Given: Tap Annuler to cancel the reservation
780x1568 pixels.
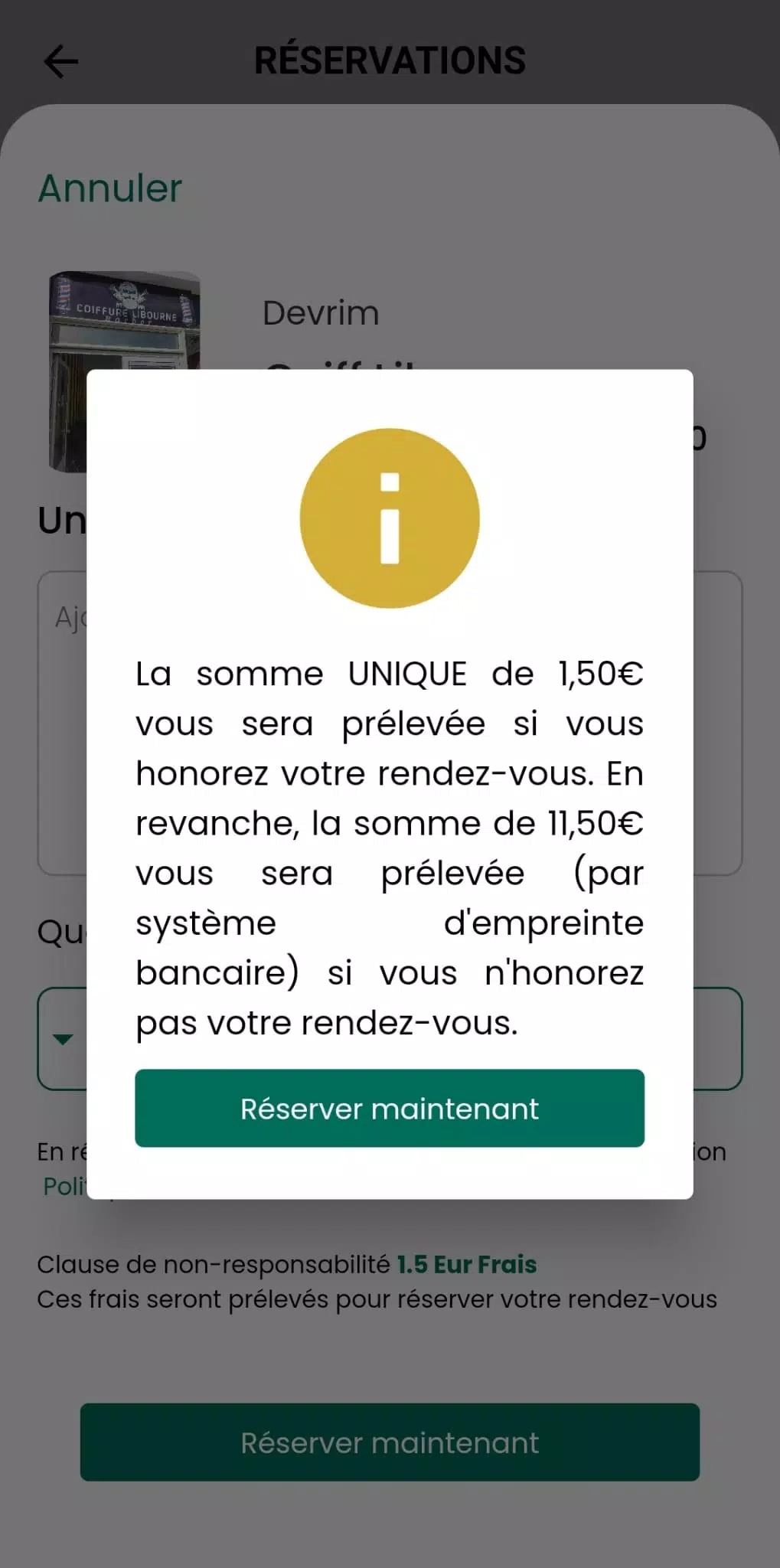Looking at the screenshot, I should [x=110, y=188].
